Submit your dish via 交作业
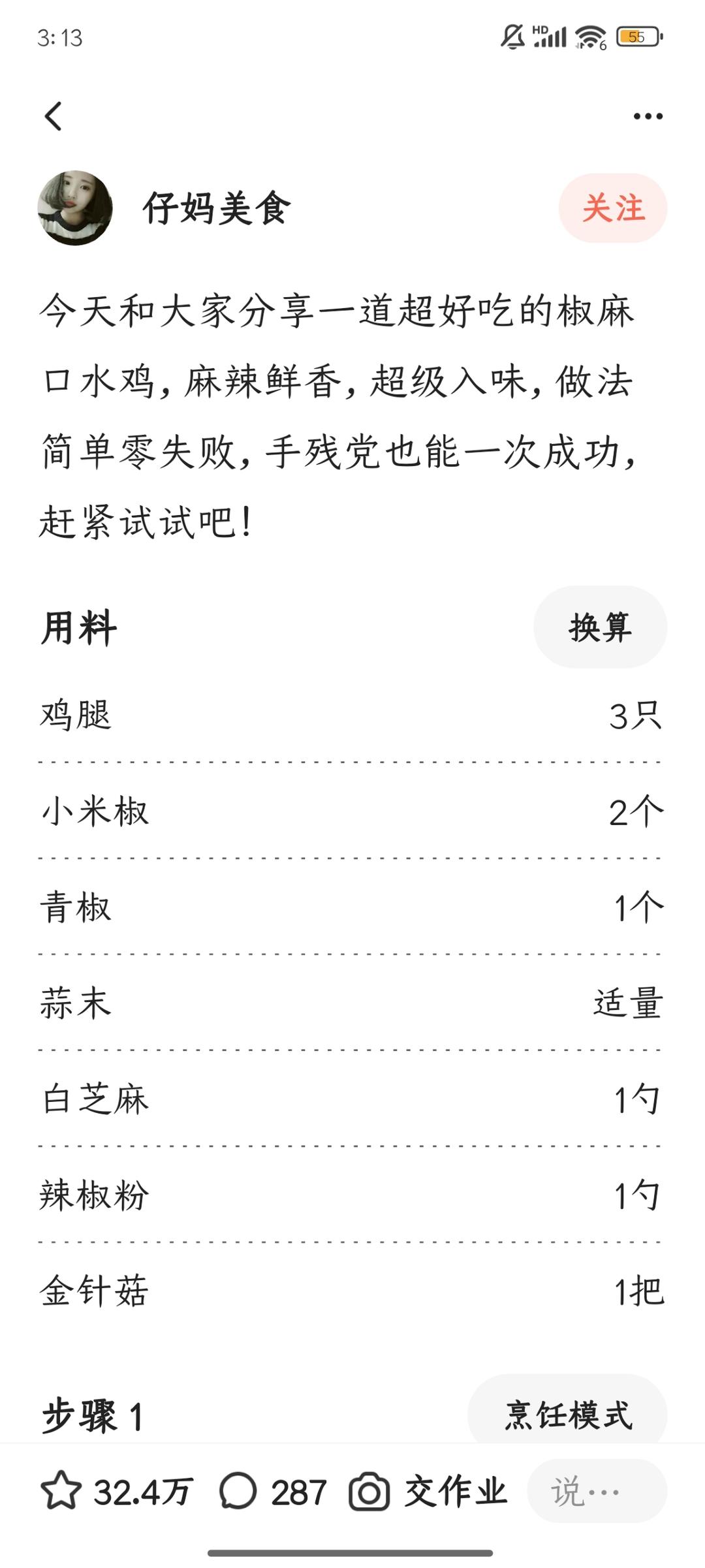Screen dimensions: 705x1568 tap(429, 1491)
